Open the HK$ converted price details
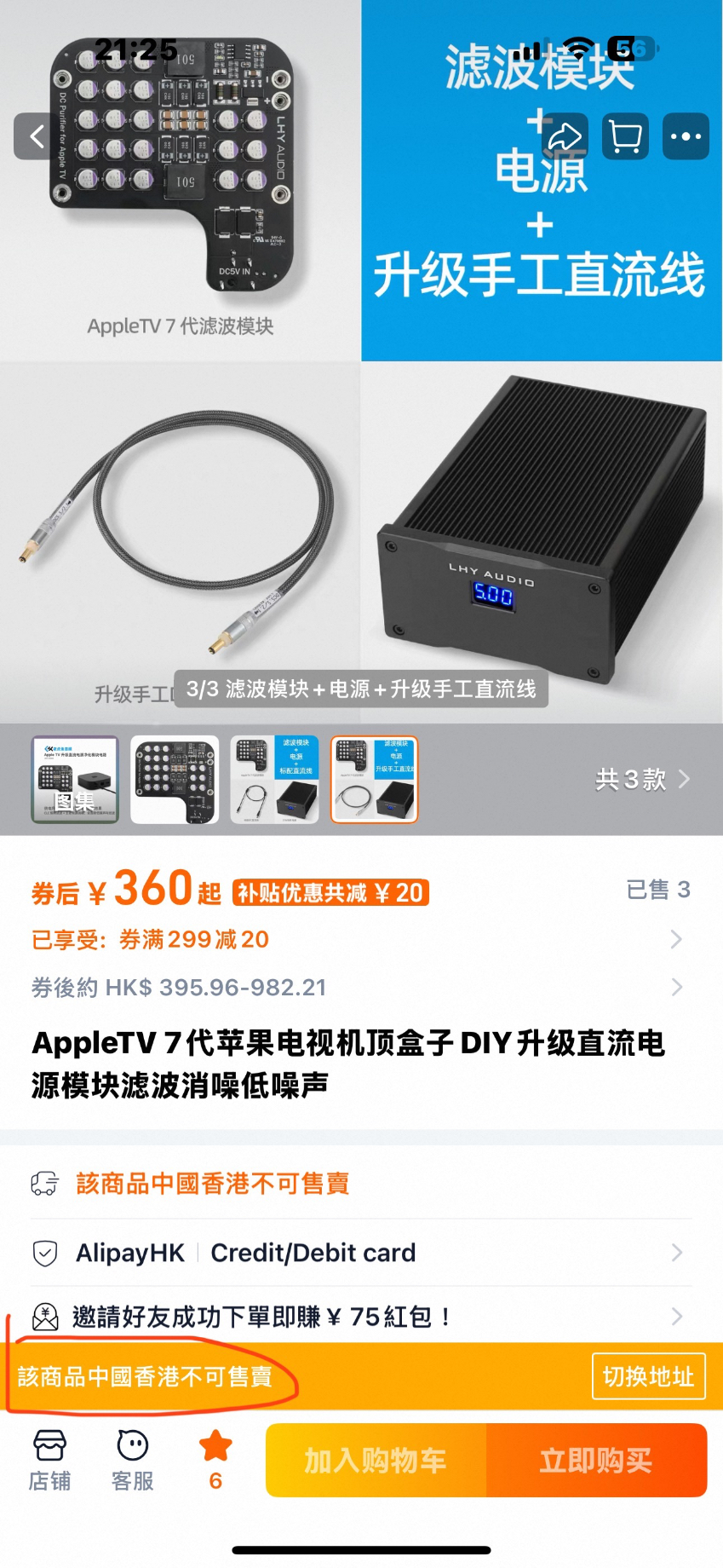 click(x=358, y=987)
